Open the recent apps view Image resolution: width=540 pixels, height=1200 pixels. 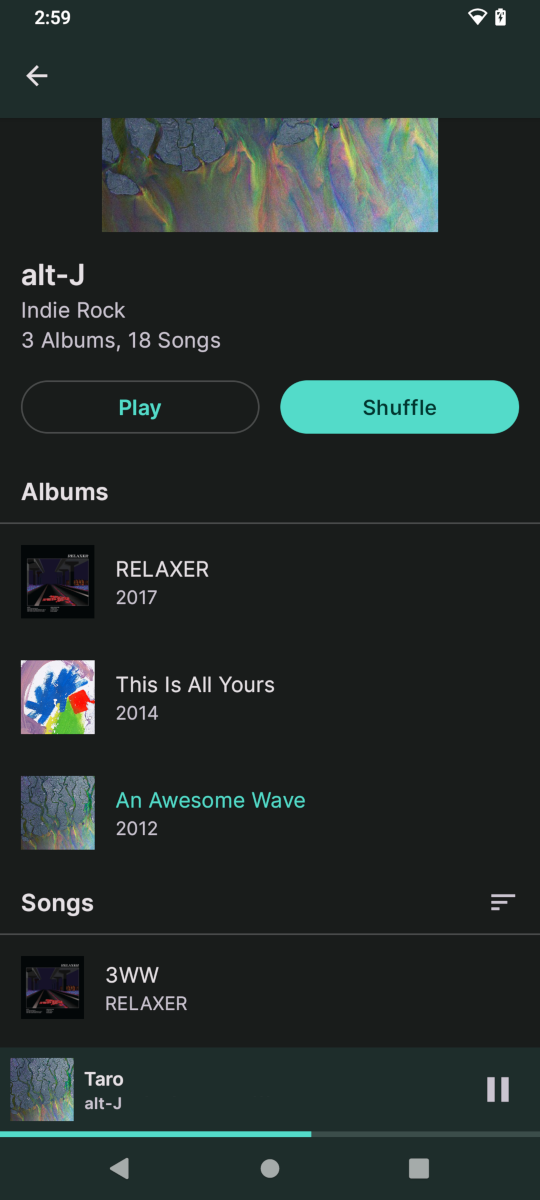[x=419, y=1168]
